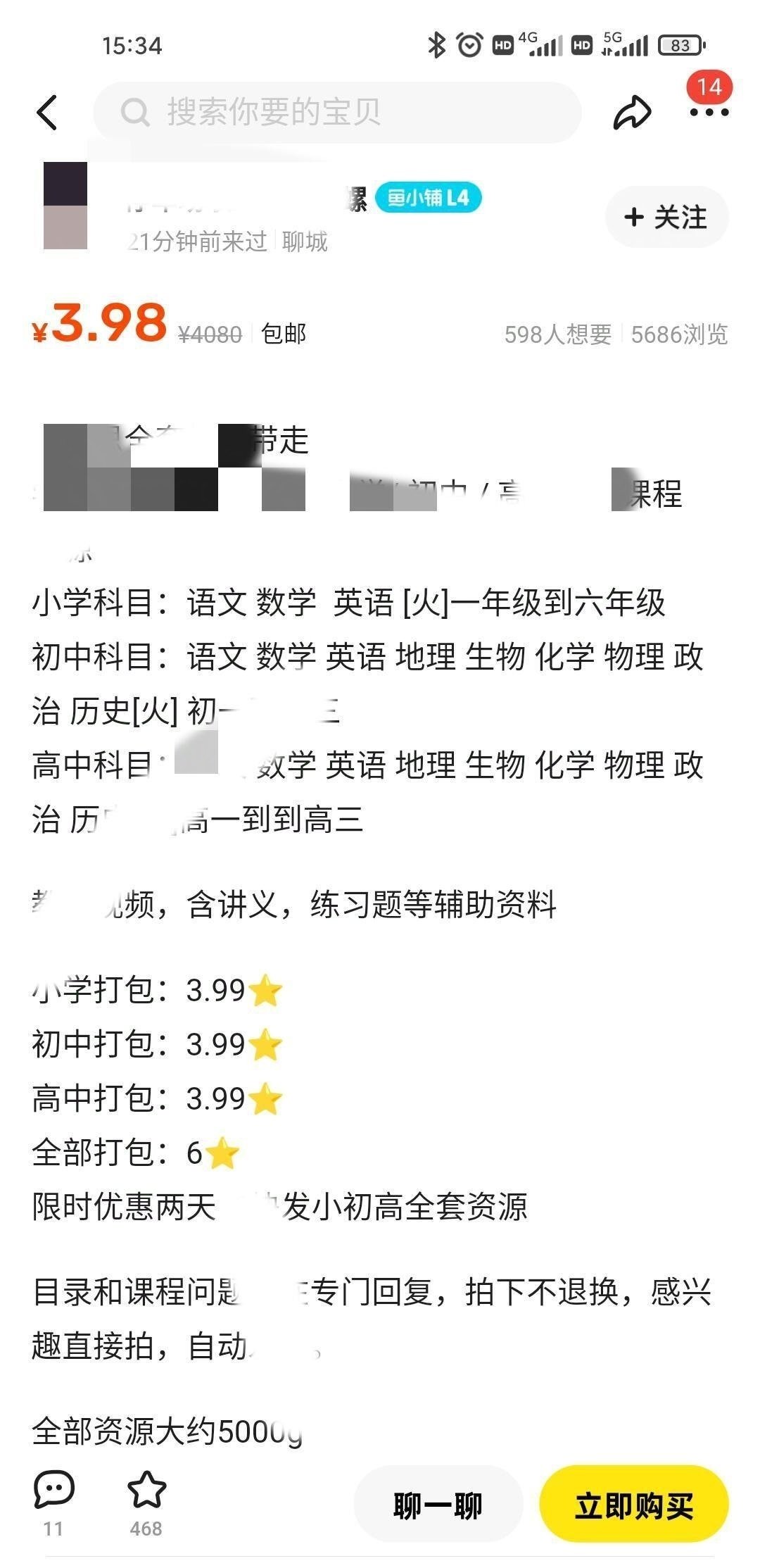This screenshot has height=1568, width=760.
Task: Follow the seller with 关注
Action: point(666,217)
